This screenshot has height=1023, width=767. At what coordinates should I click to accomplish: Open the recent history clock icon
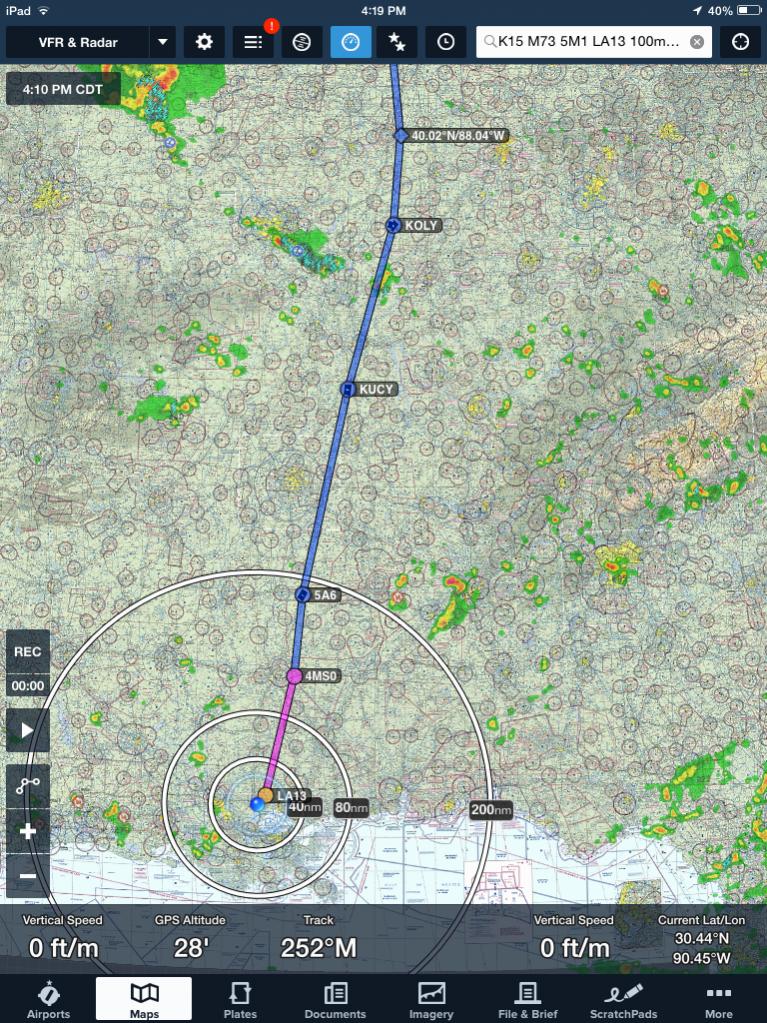pyautogui.click(x=446, y=43)
